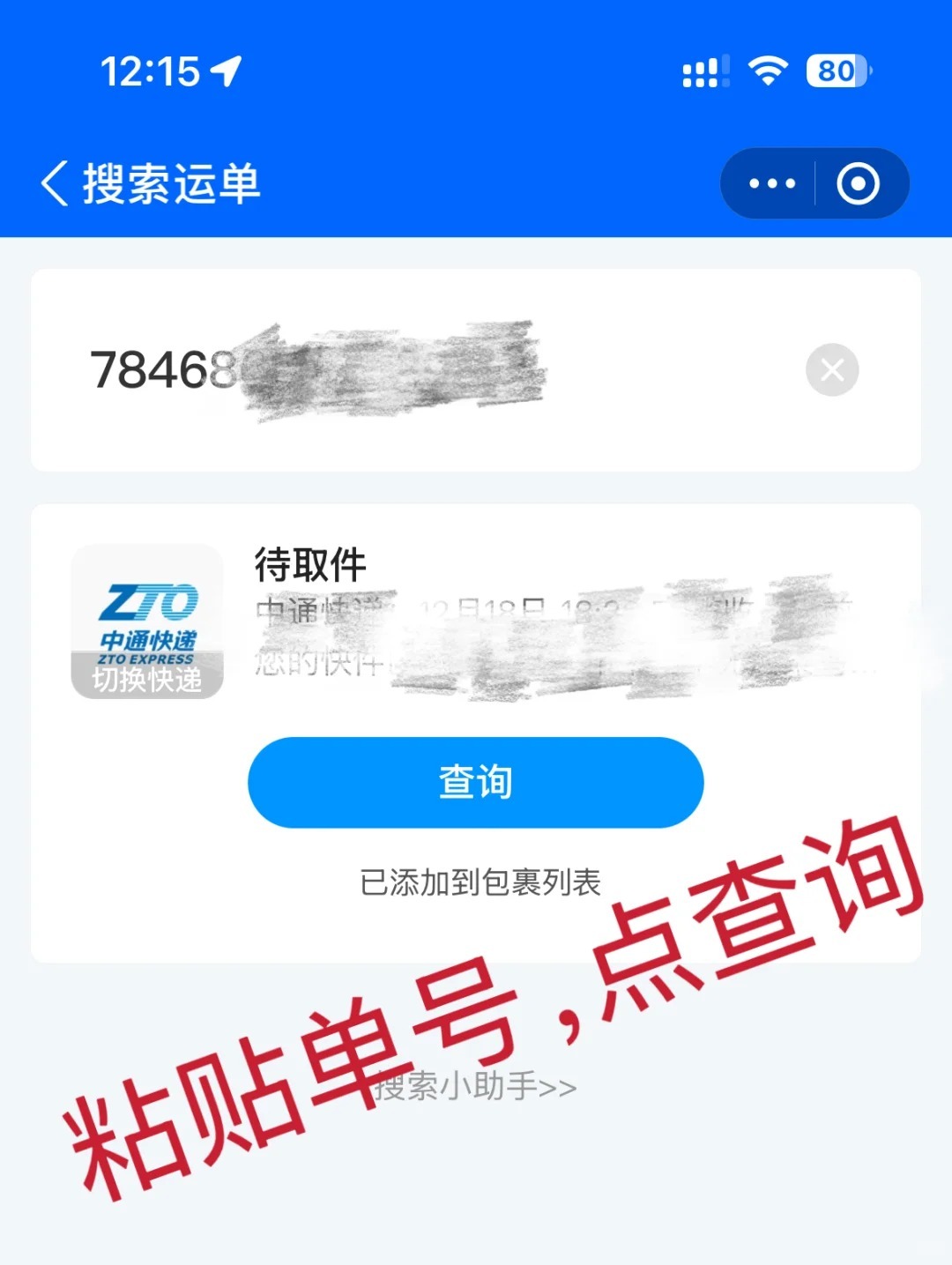952x1265 pixels.
Task: Go back from 搜索运单 page
Action: pyautogui.click(x=55, y=183)
